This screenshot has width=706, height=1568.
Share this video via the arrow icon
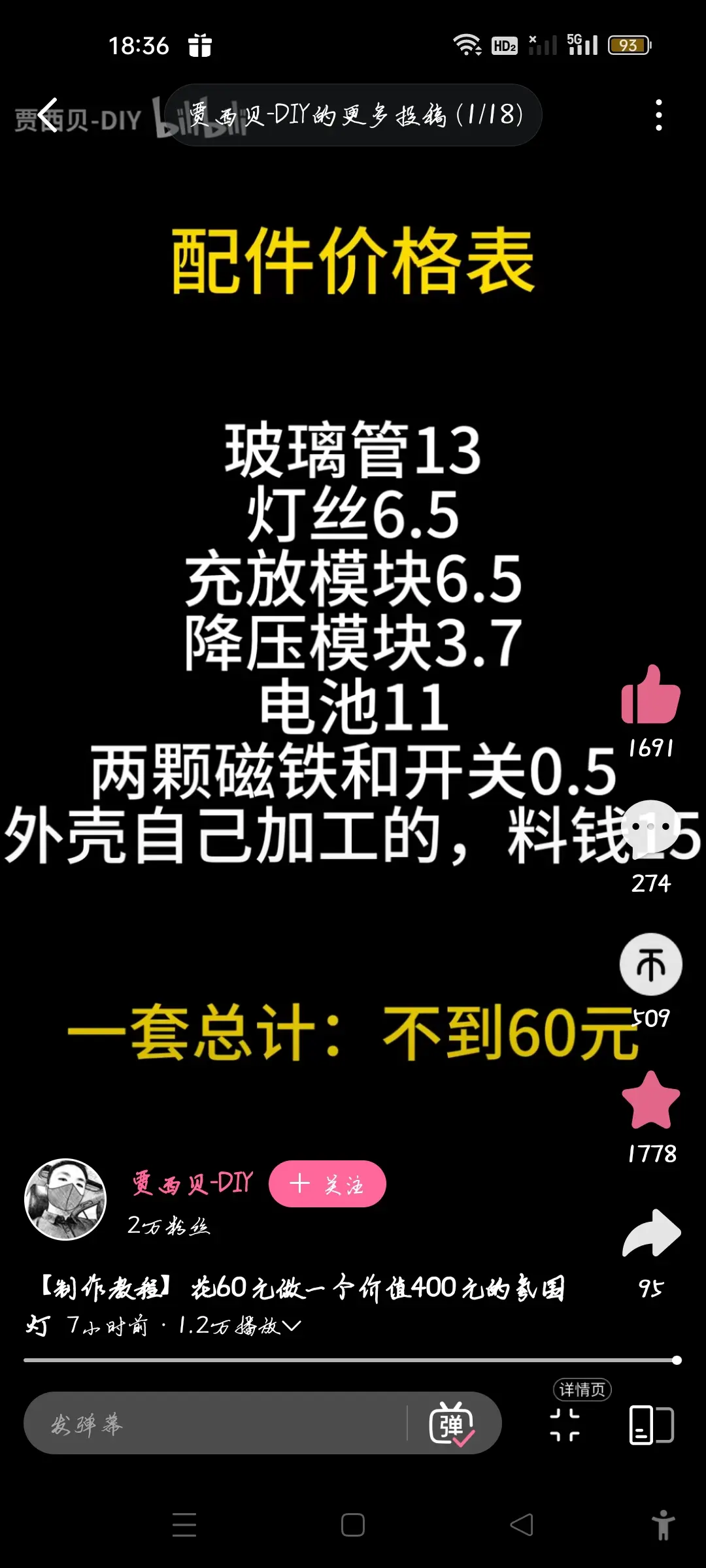pos(651,1234)
